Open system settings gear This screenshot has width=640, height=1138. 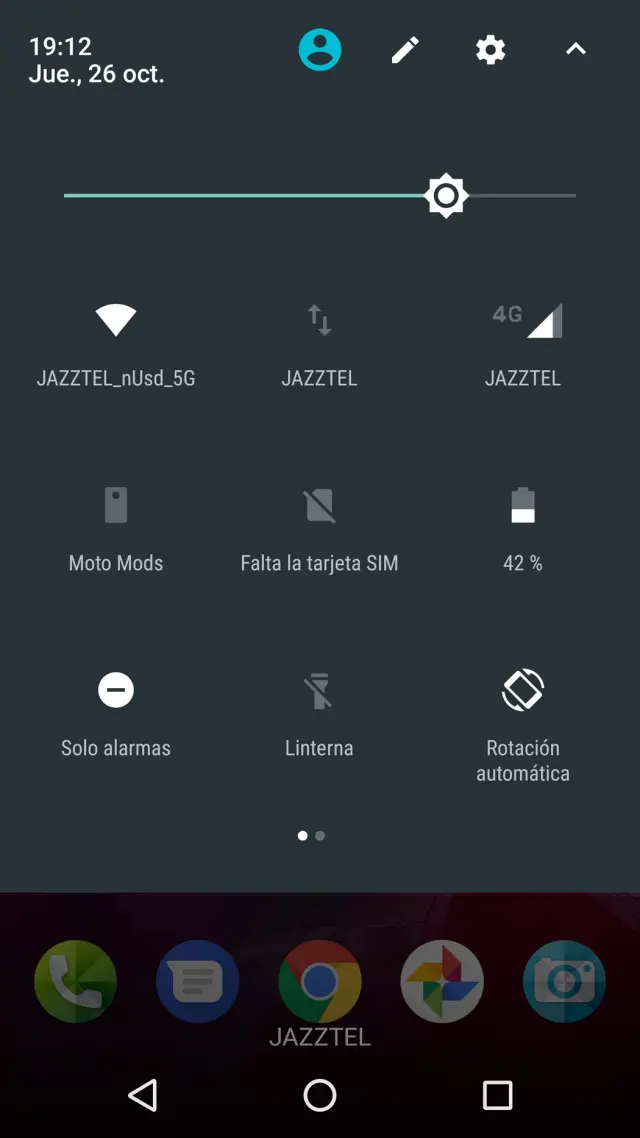click(490, 49)
